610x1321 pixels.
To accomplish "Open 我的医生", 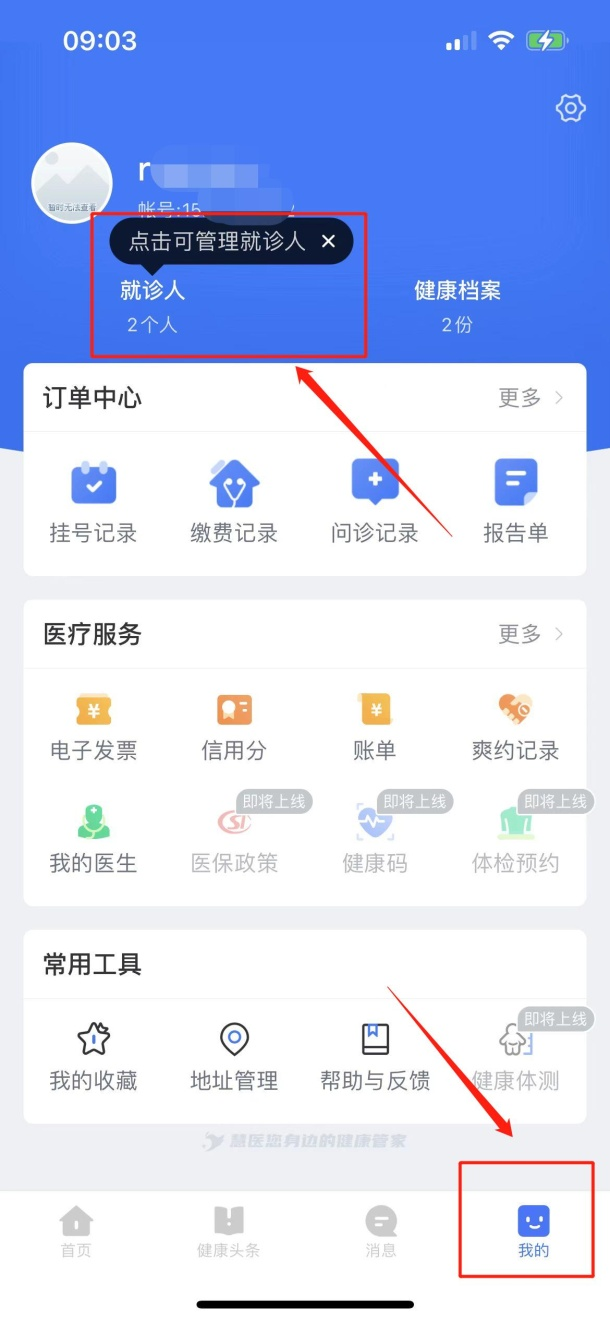I will [93, 838].
